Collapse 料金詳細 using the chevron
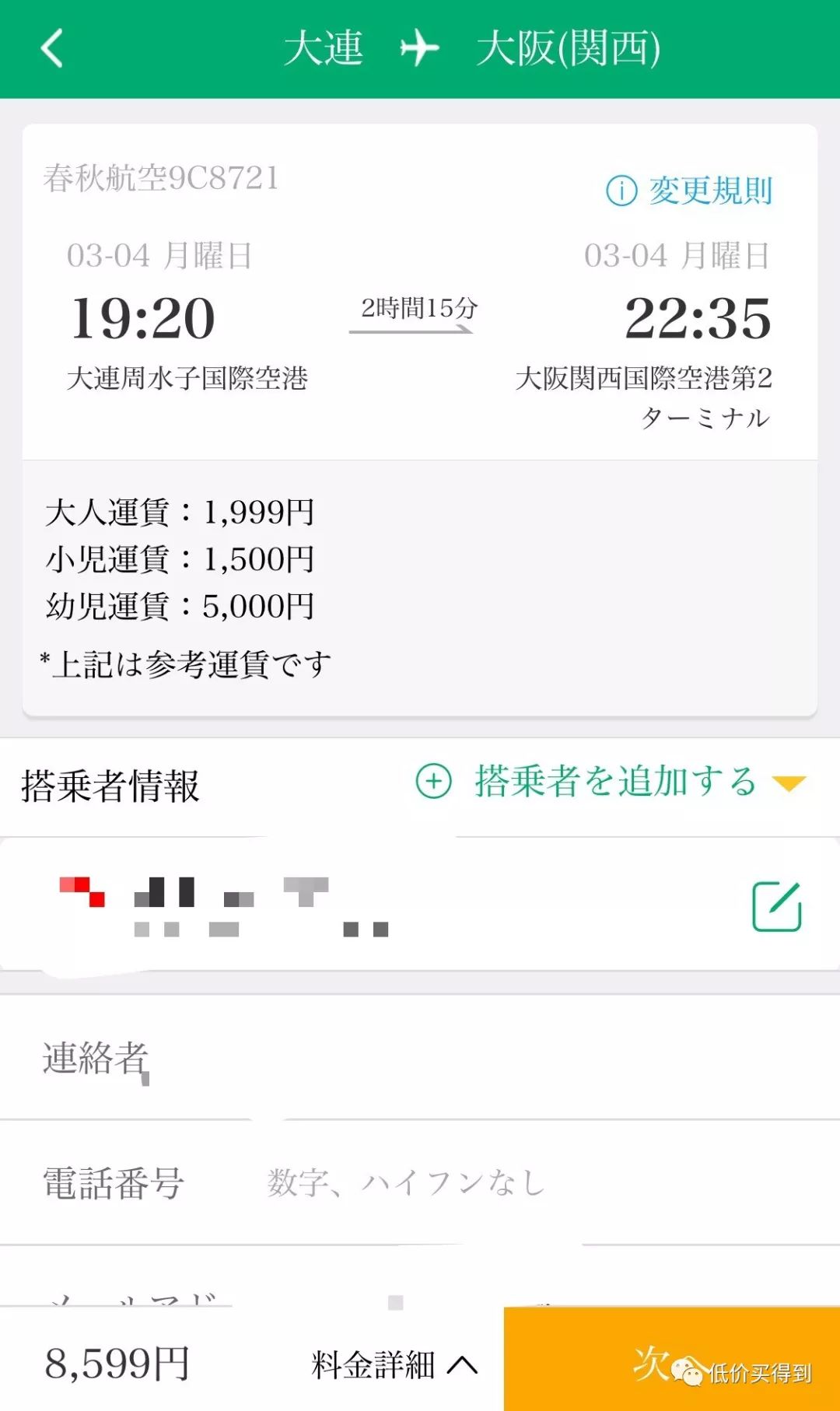 [x=462, y=1364]
